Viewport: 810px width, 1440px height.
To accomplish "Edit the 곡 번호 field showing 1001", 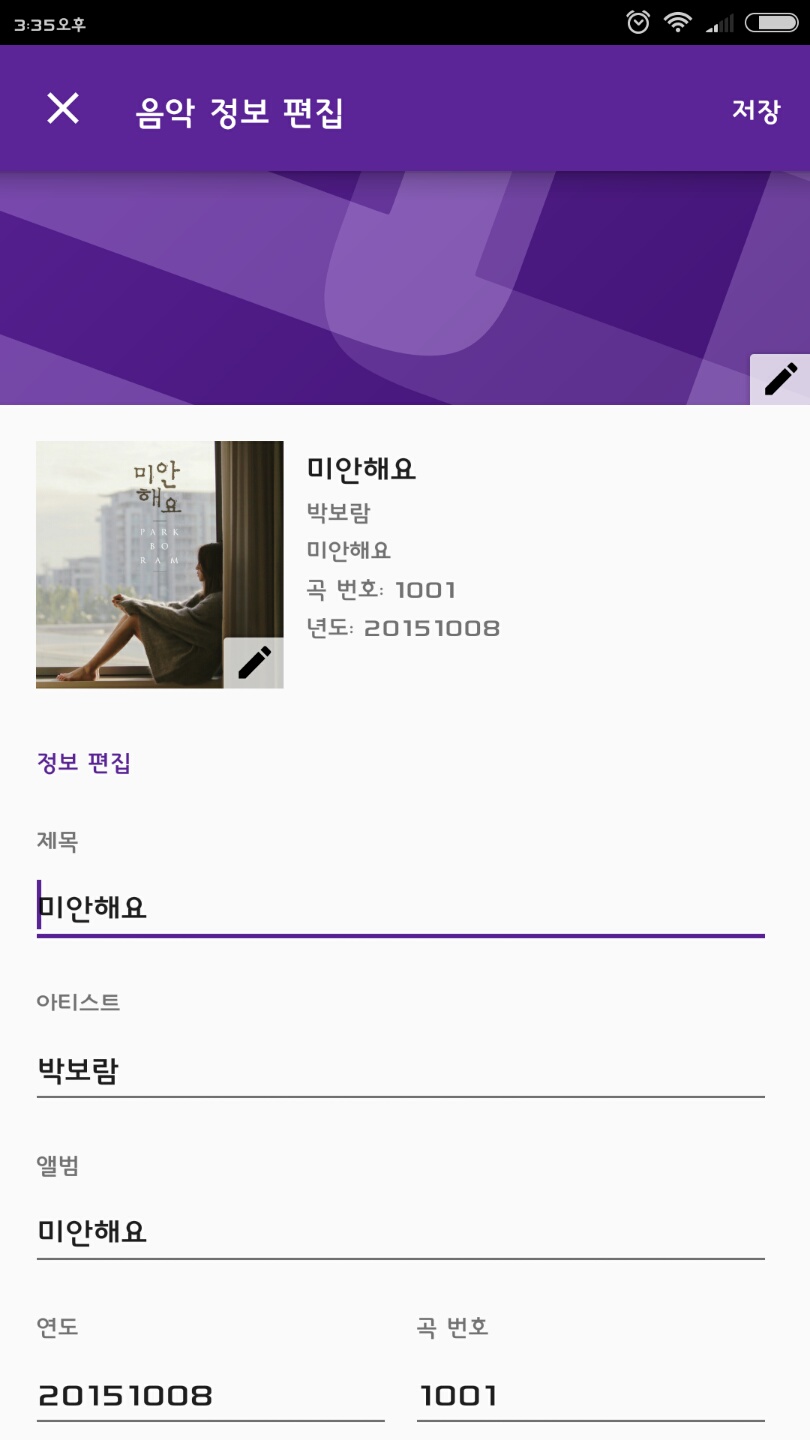I will click(590, 1395).
